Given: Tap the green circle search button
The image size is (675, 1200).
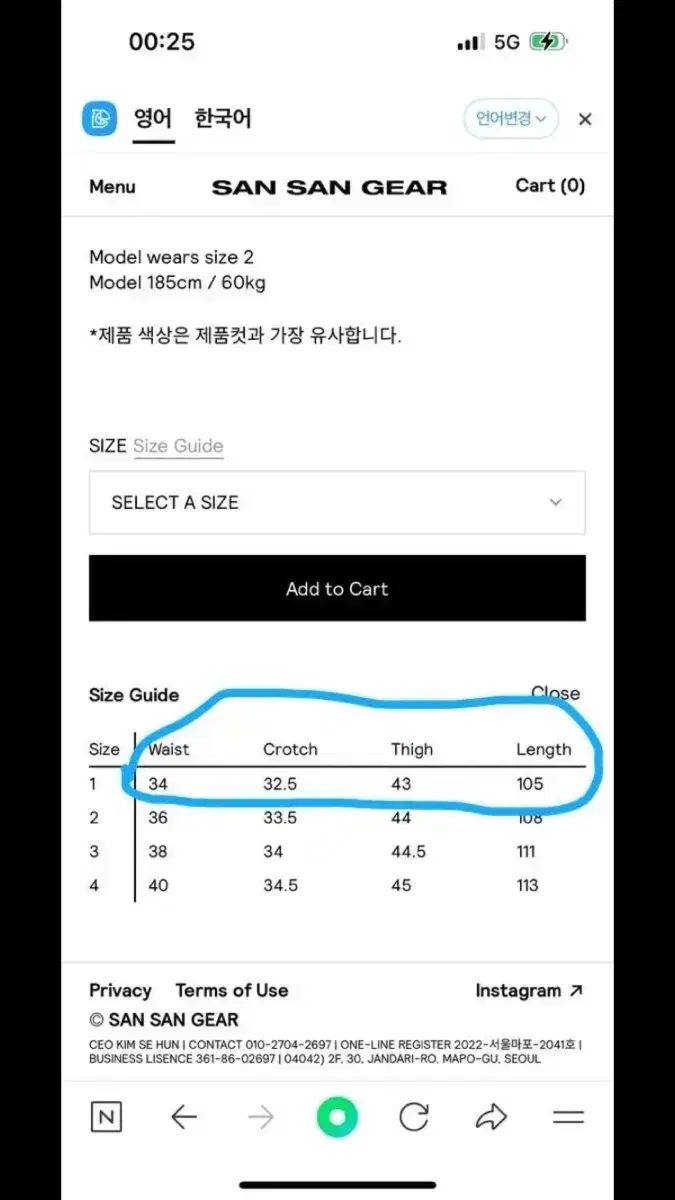Looking at the screenshot, I should coord(337,1117).
